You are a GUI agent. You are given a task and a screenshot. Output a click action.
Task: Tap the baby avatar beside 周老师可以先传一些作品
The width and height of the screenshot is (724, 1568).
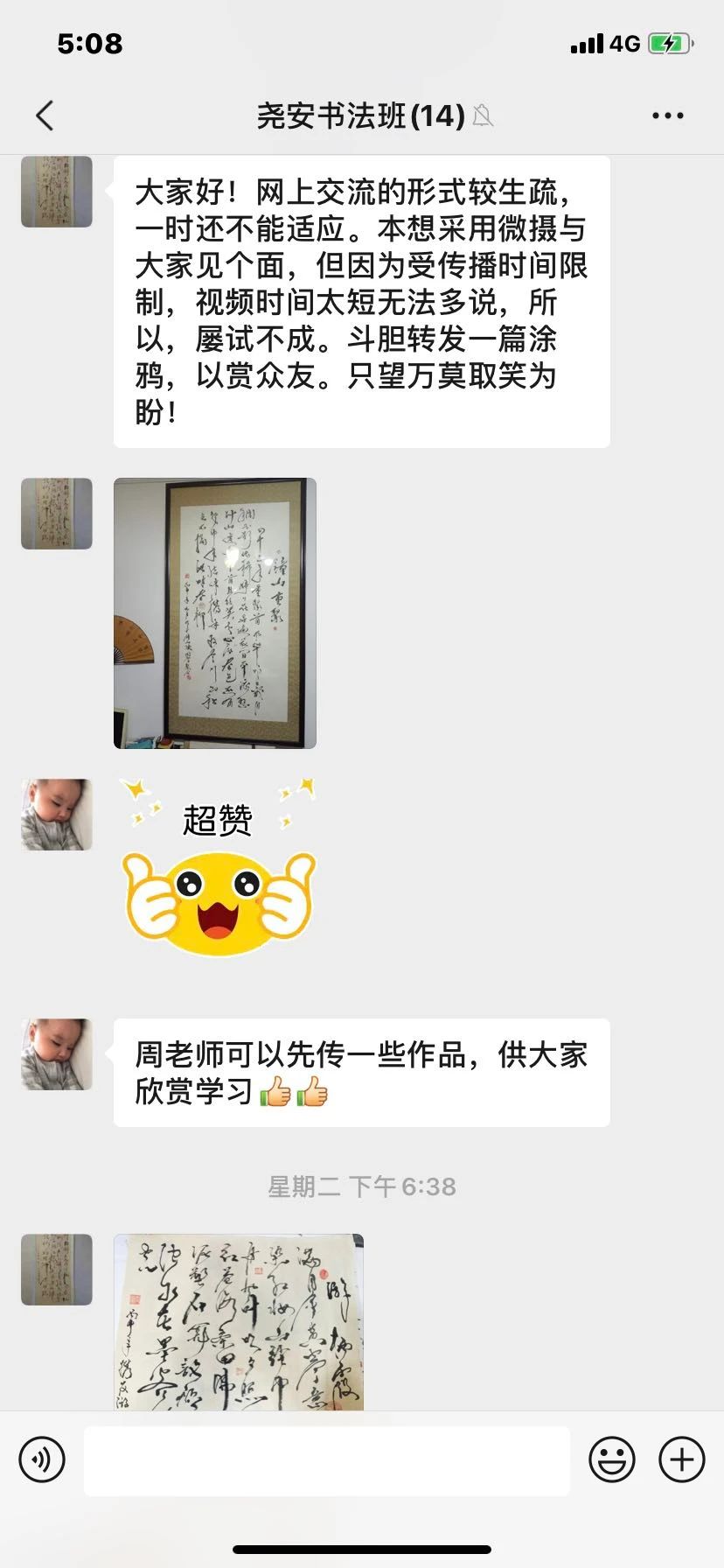[x=57, y=1054]
